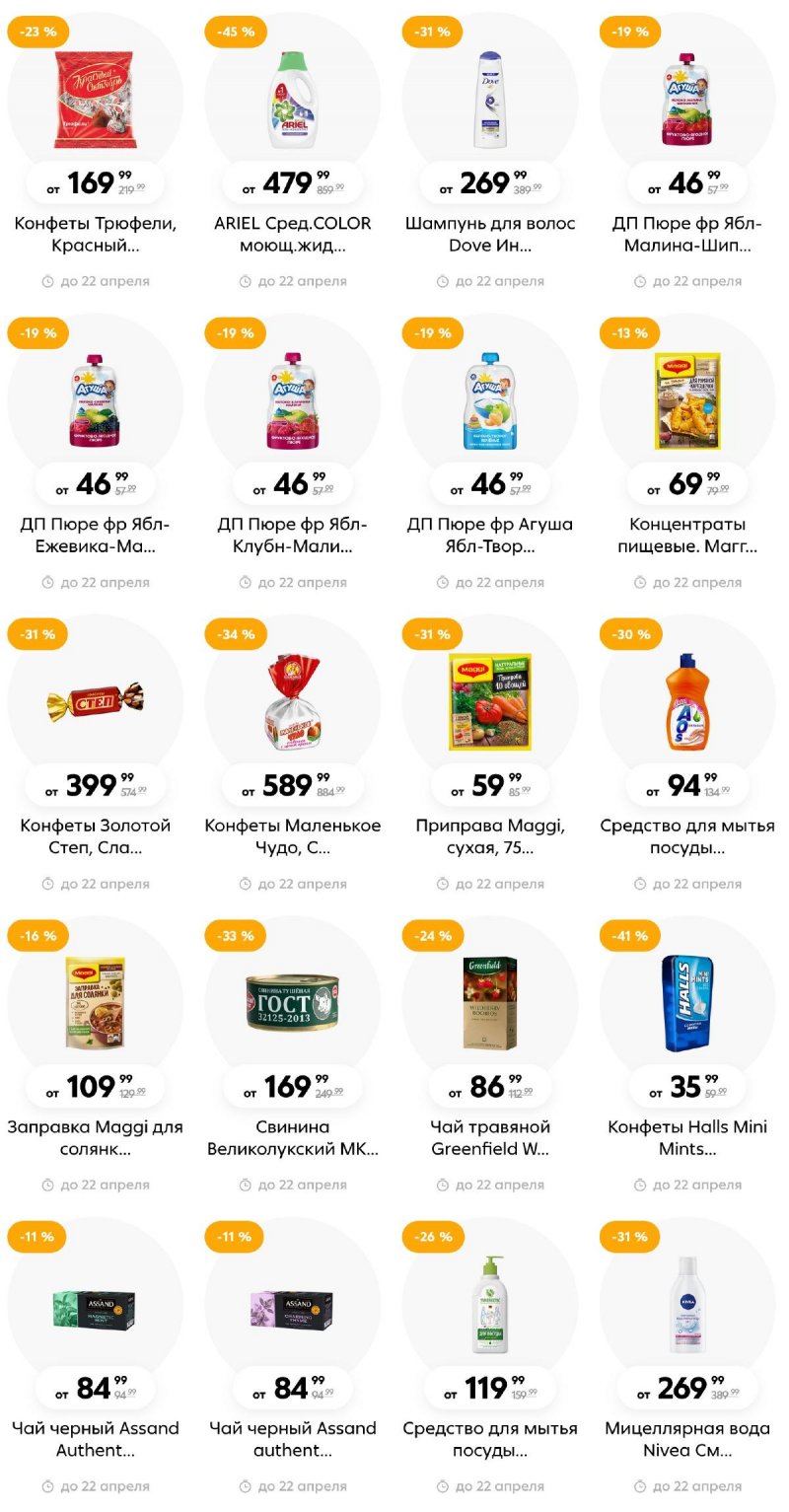Screen dimensions: 789x1512
Task: Select the Пюре Ябл-Ежевика-Ма product tile
Action: (x=96, y=399)
